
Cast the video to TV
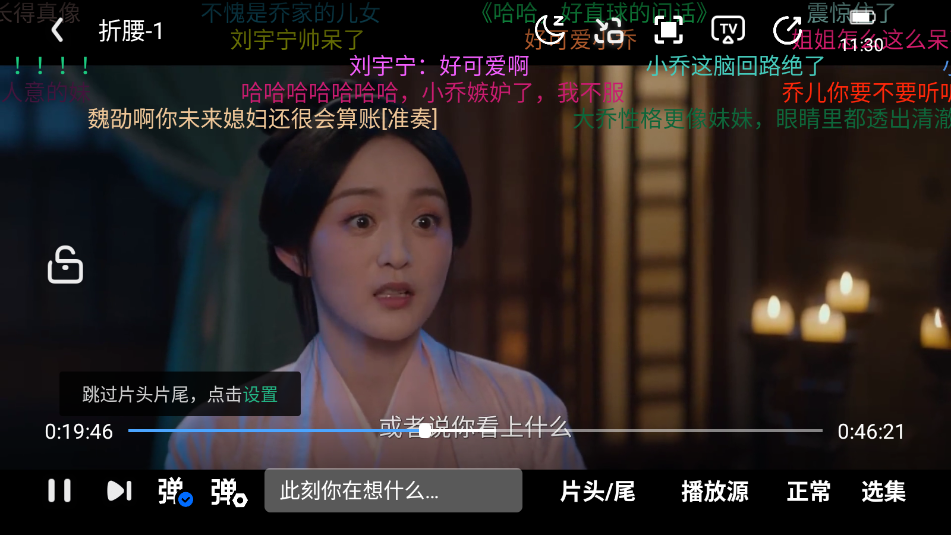point(728,30)
